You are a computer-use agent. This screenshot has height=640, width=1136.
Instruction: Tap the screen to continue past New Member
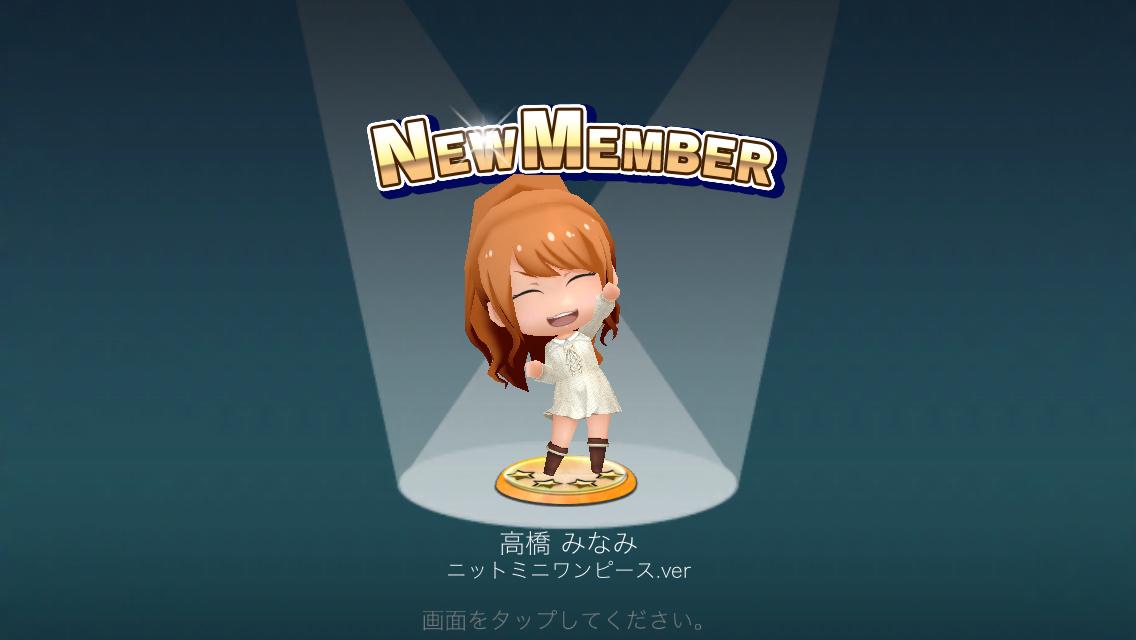click(566, 620)
